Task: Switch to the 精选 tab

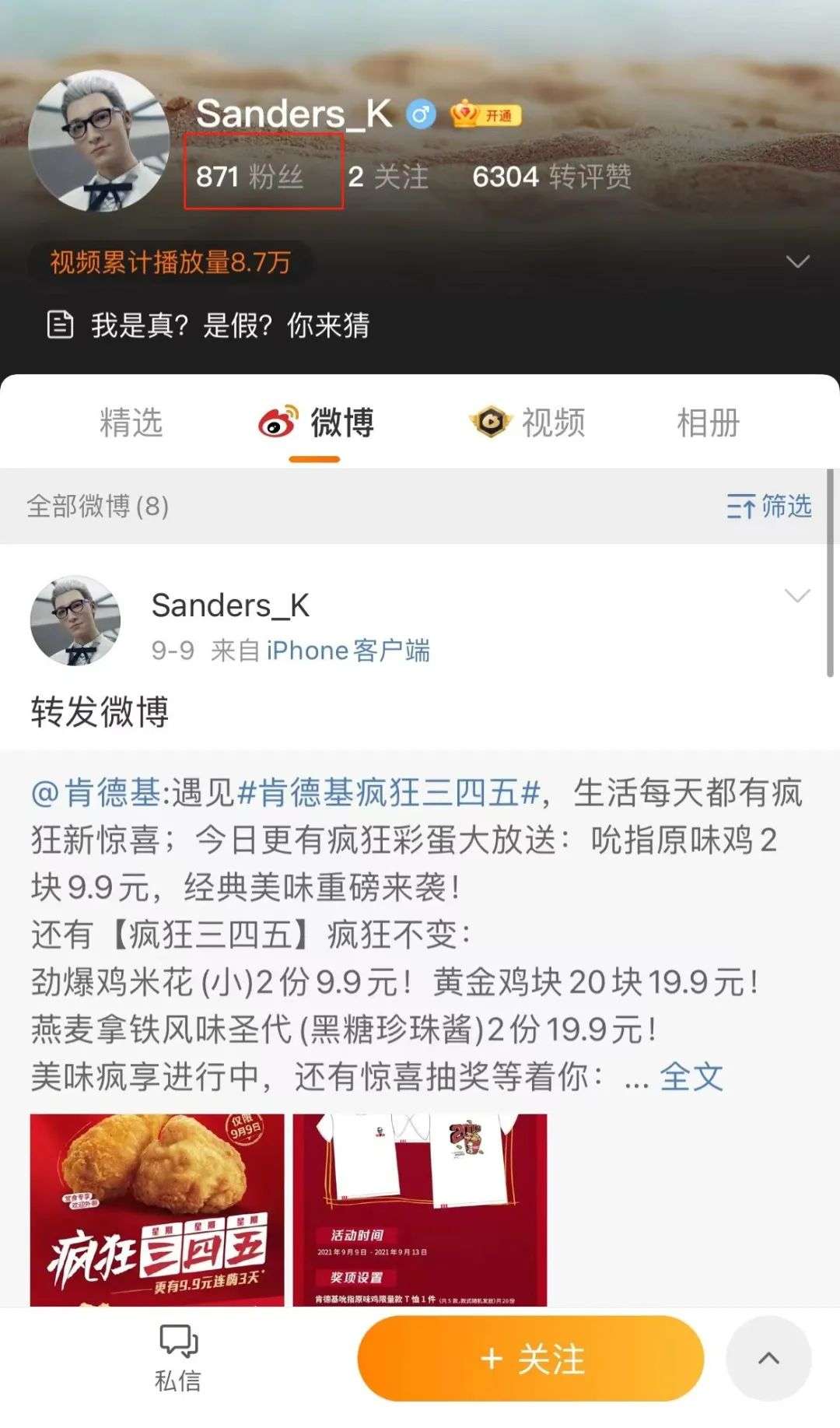Action: (131, 423)
